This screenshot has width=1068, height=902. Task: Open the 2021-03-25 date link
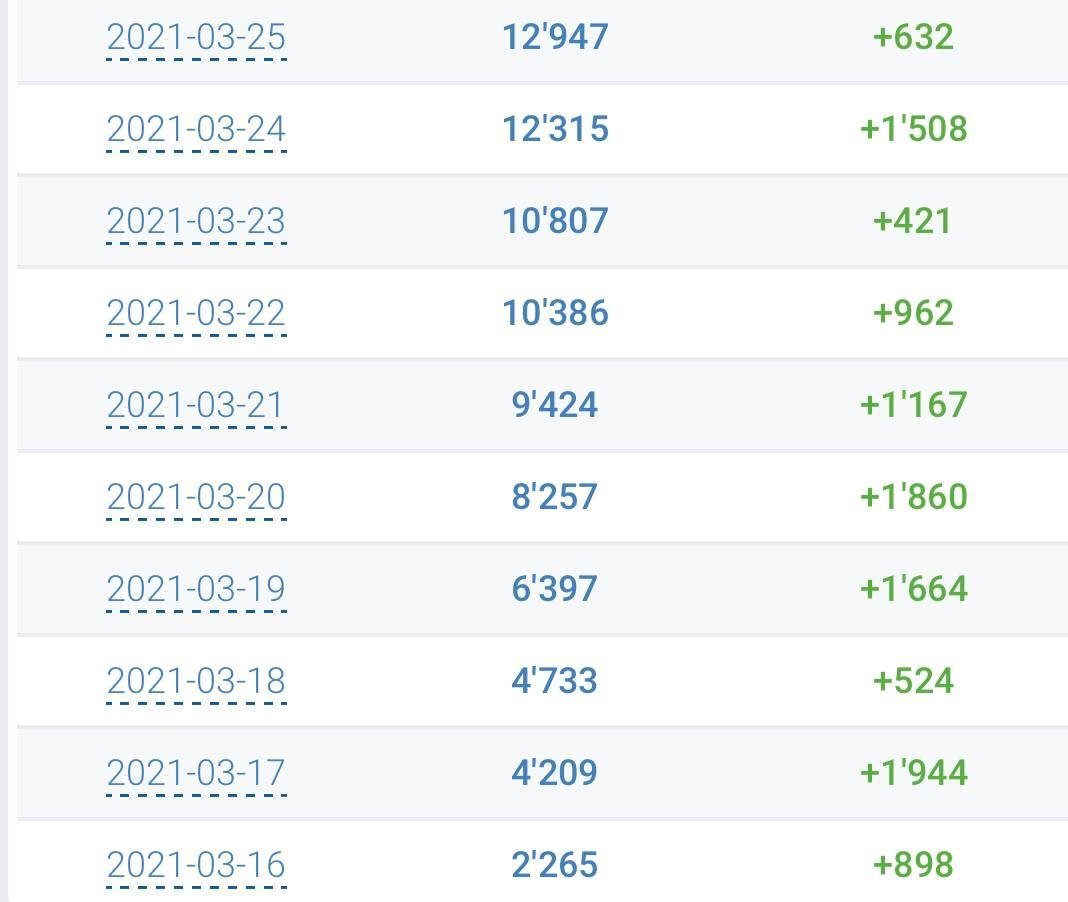pos(196,37)
